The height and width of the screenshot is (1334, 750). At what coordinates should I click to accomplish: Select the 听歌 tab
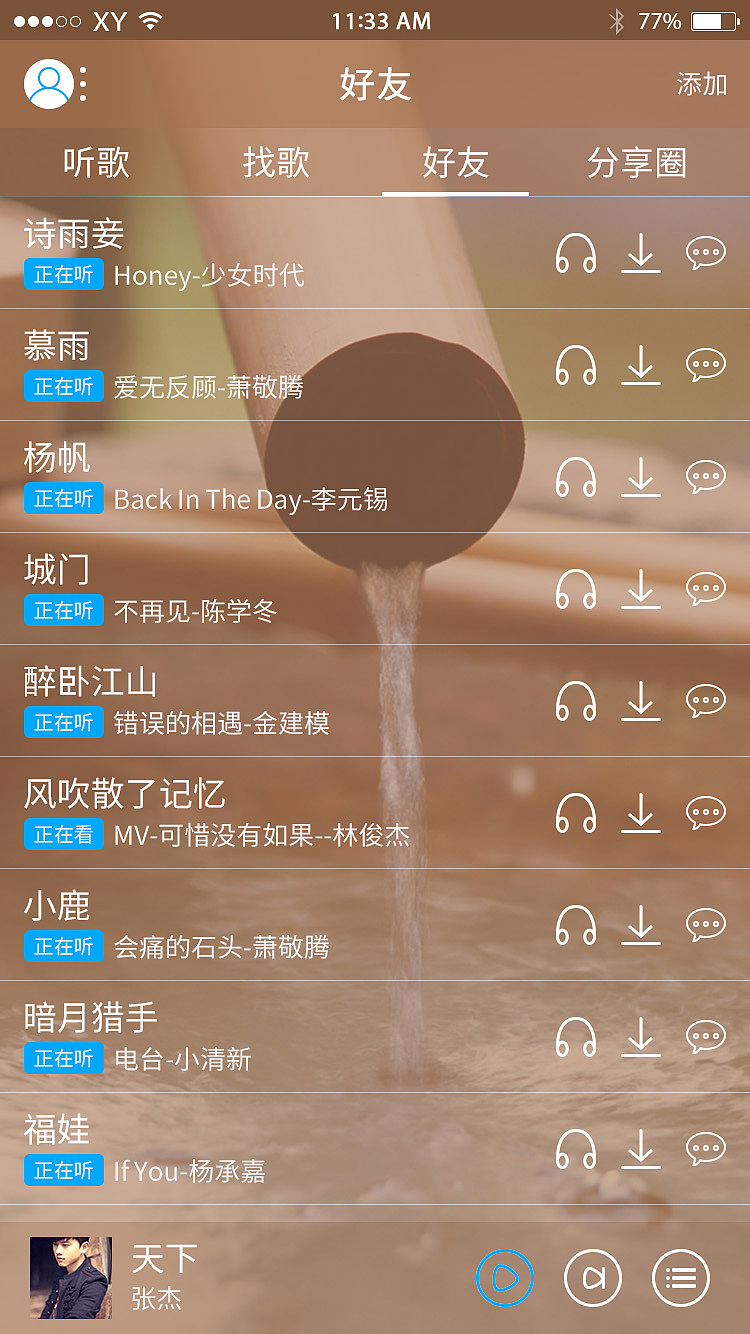click(94, 163)
